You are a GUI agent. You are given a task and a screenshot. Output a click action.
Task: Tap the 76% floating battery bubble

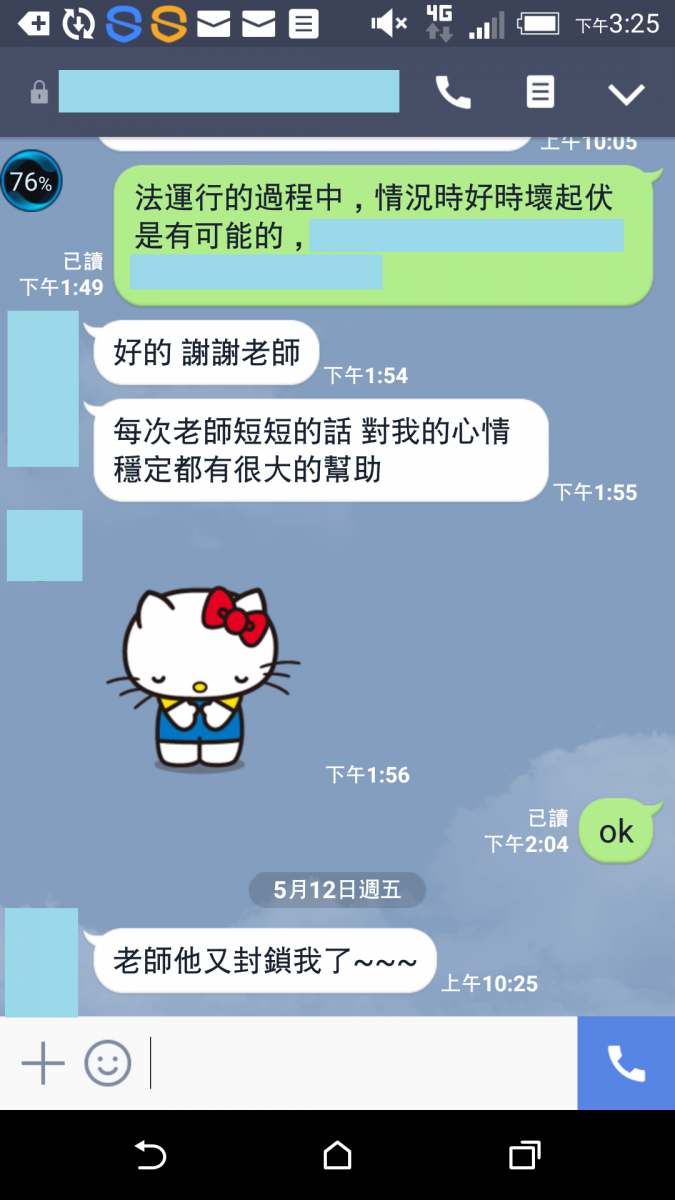[x=31, y=181]
